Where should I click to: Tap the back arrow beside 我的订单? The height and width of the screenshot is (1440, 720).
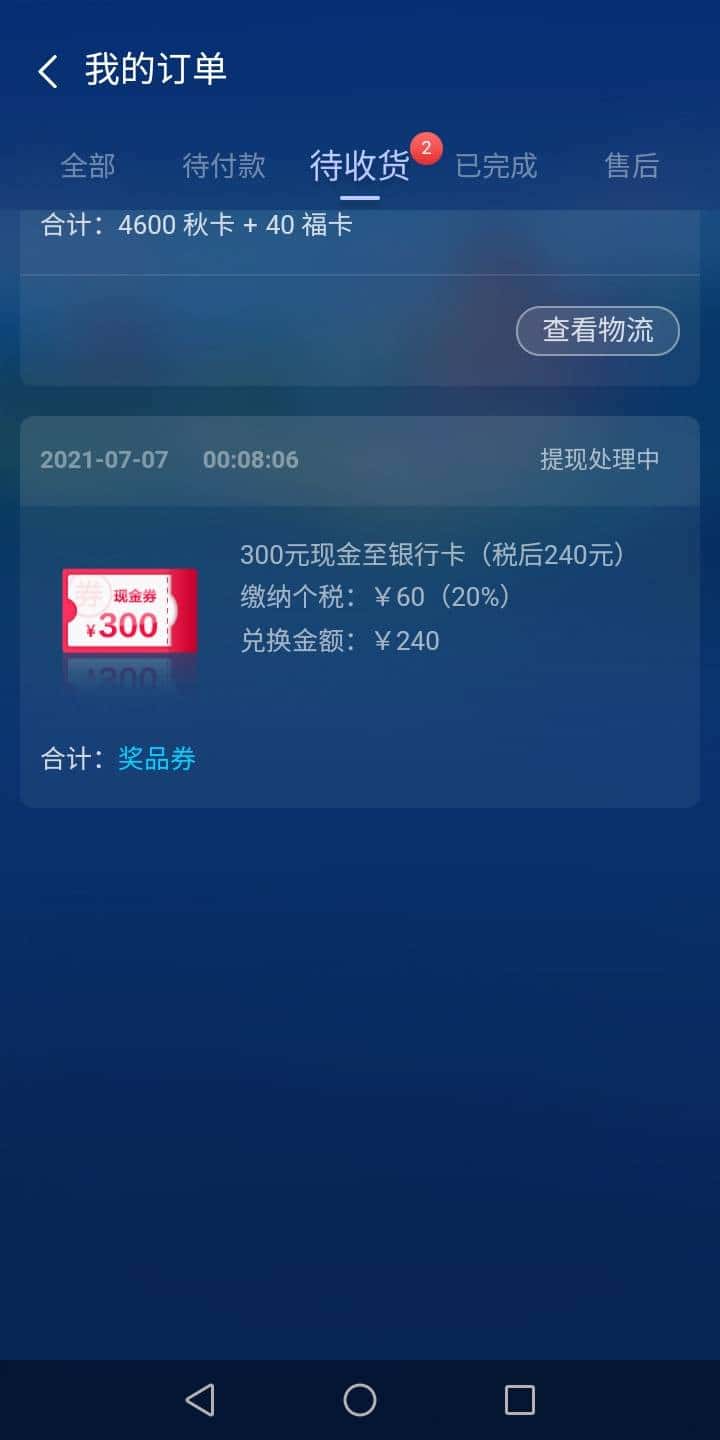point(46,70)
